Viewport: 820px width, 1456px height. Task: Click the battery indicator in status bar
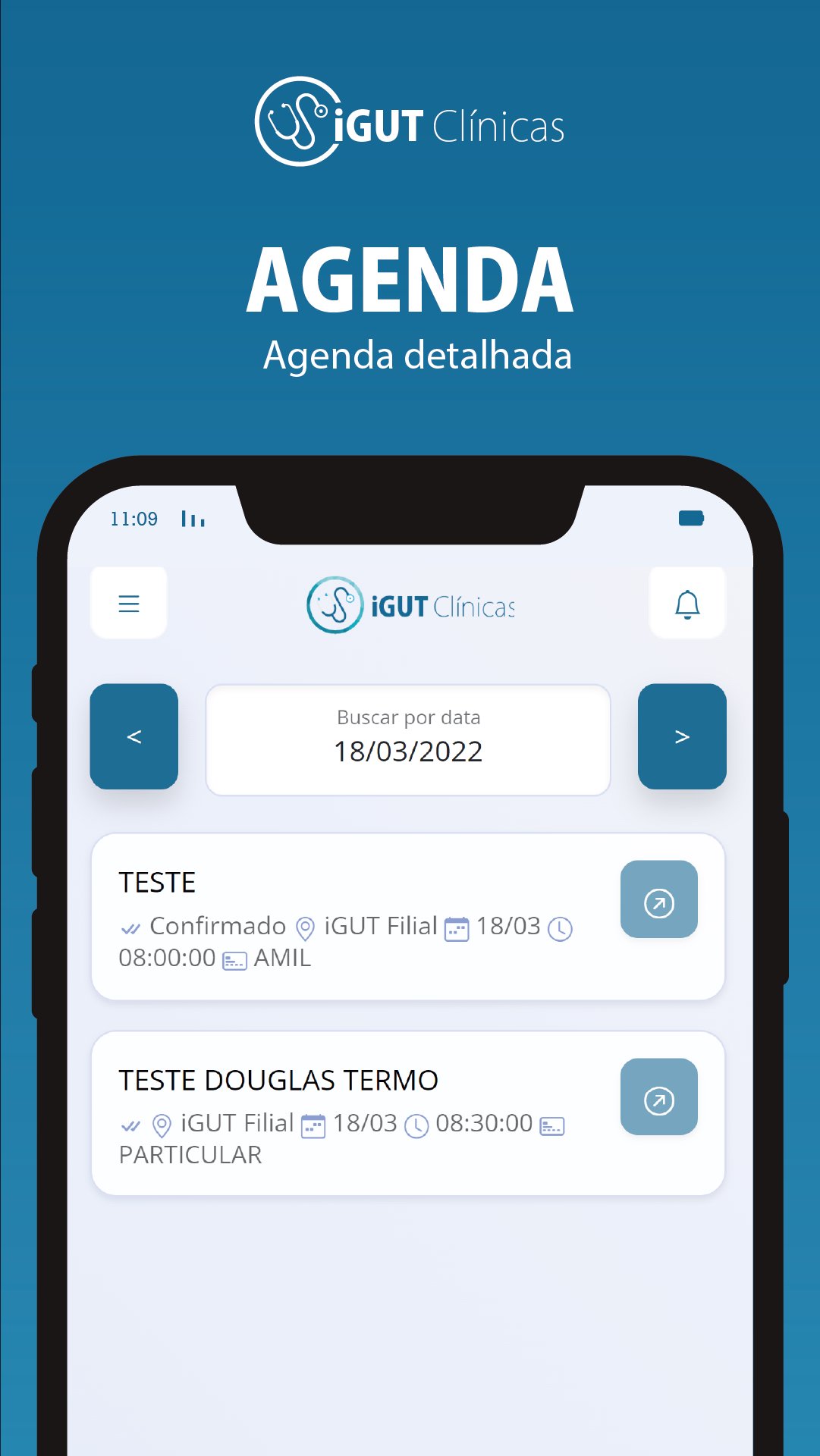click(693, 519)
